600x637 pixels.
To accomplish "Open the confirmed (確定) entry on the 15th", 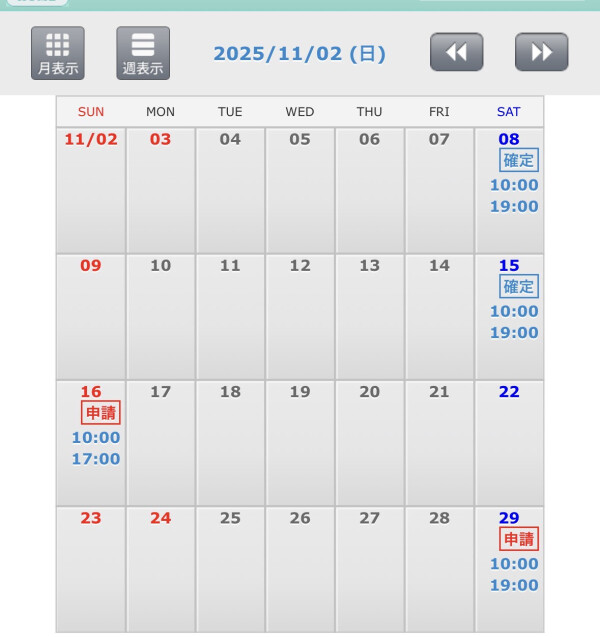I will click(519, 287).
